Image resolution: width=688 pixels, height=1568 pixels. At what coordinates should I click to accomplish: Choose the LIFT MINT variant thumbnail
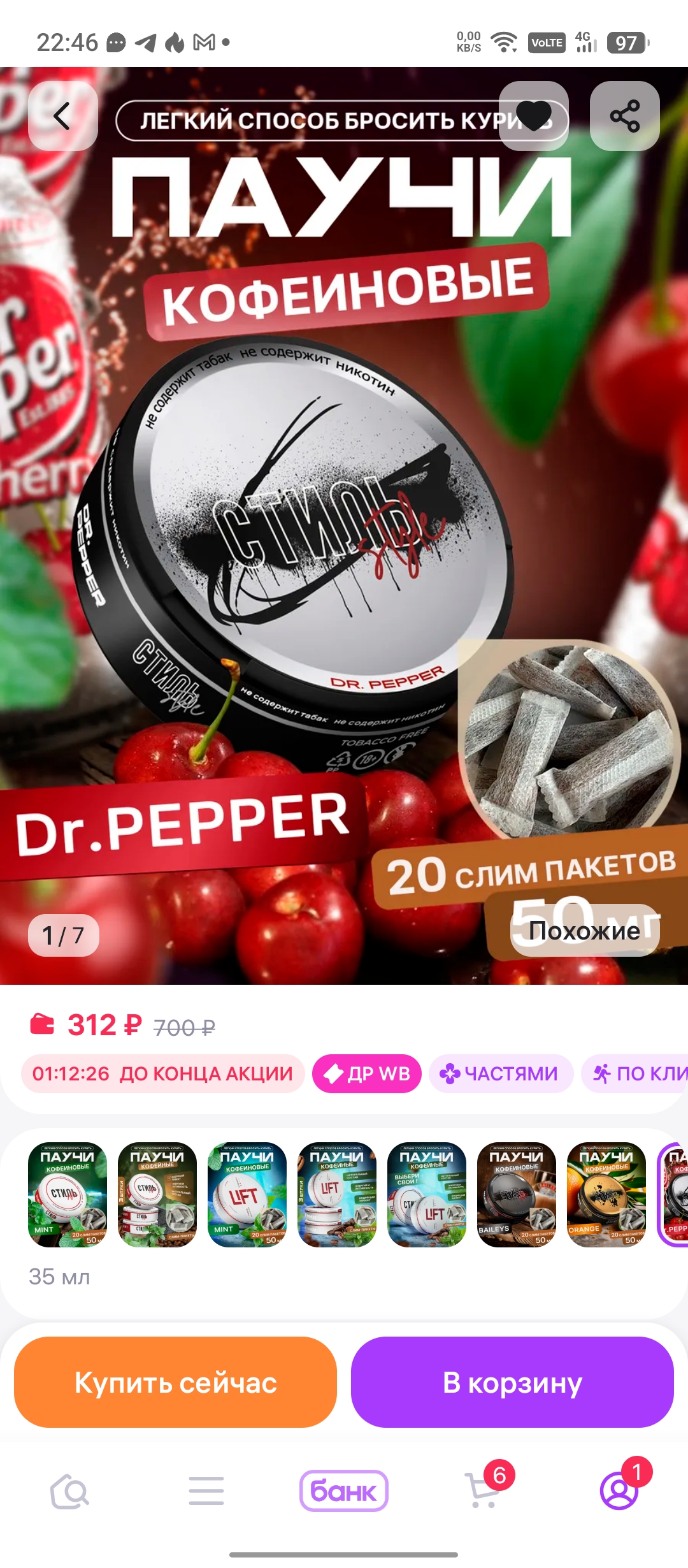(247, 1194)
